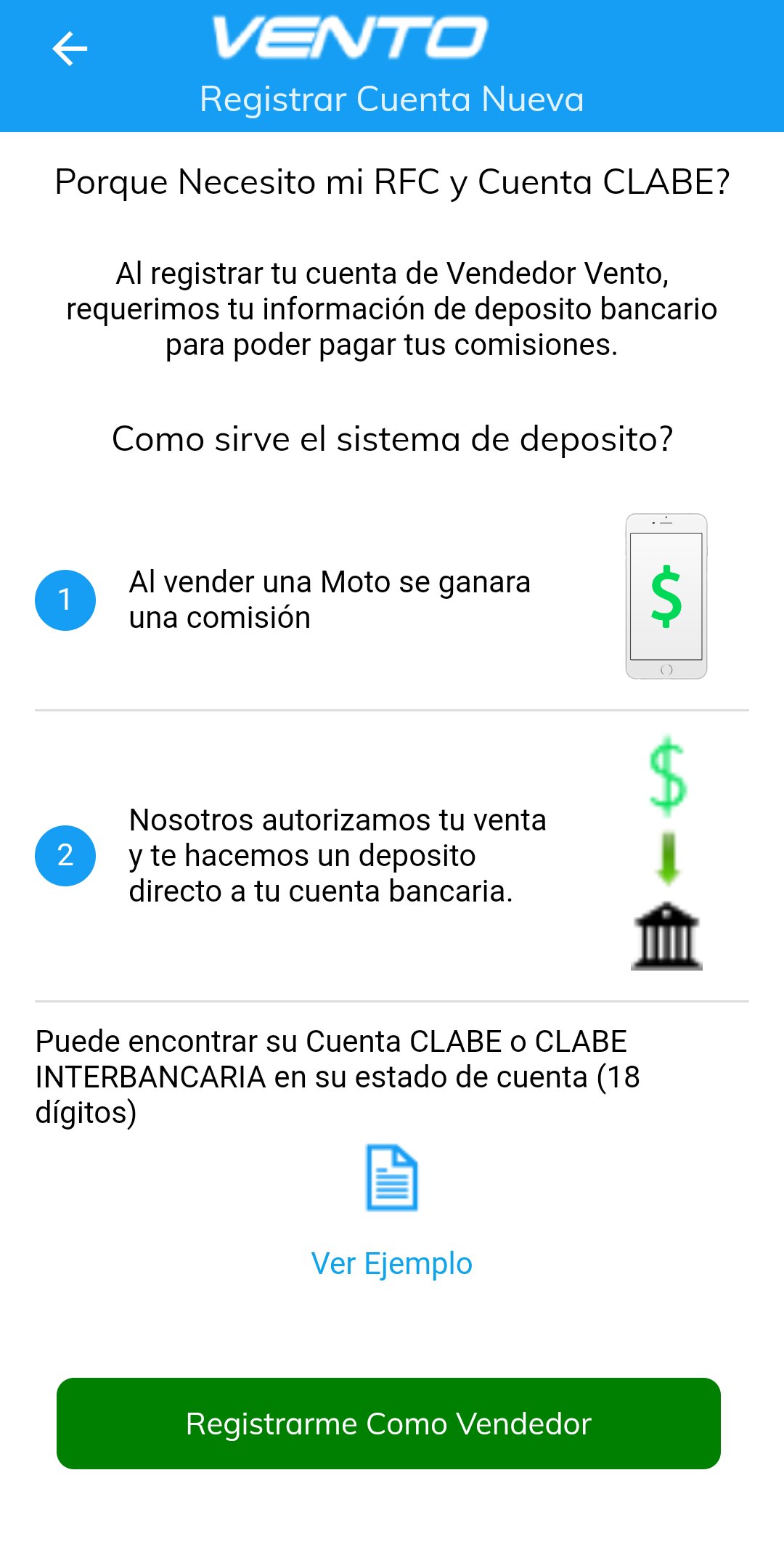Screen dimensions: 784x1568
Task: Tap the Registrarme Como Vendedor button
Action: (x=388, y=1424)
